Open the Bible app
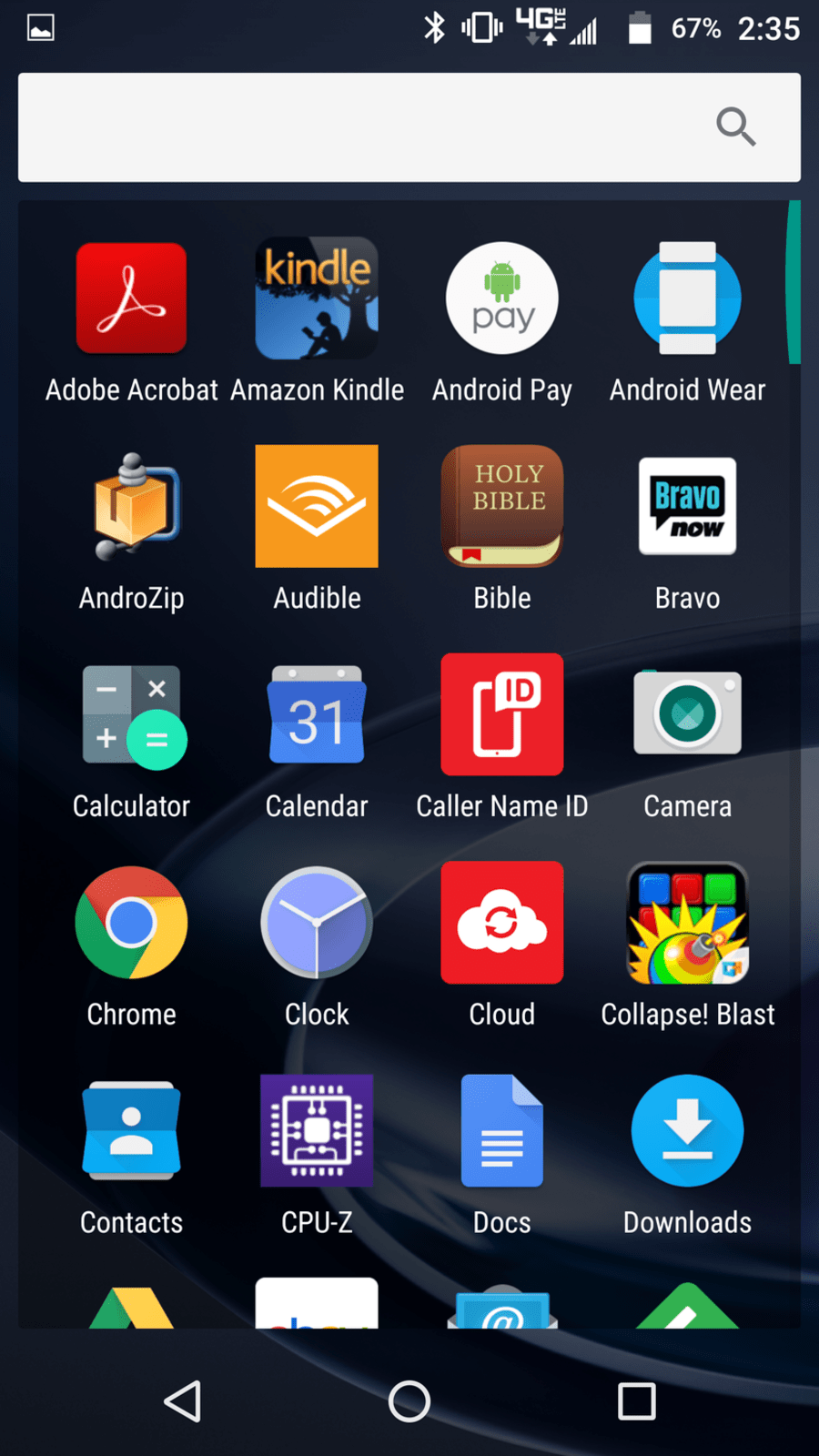 point(502,507)
